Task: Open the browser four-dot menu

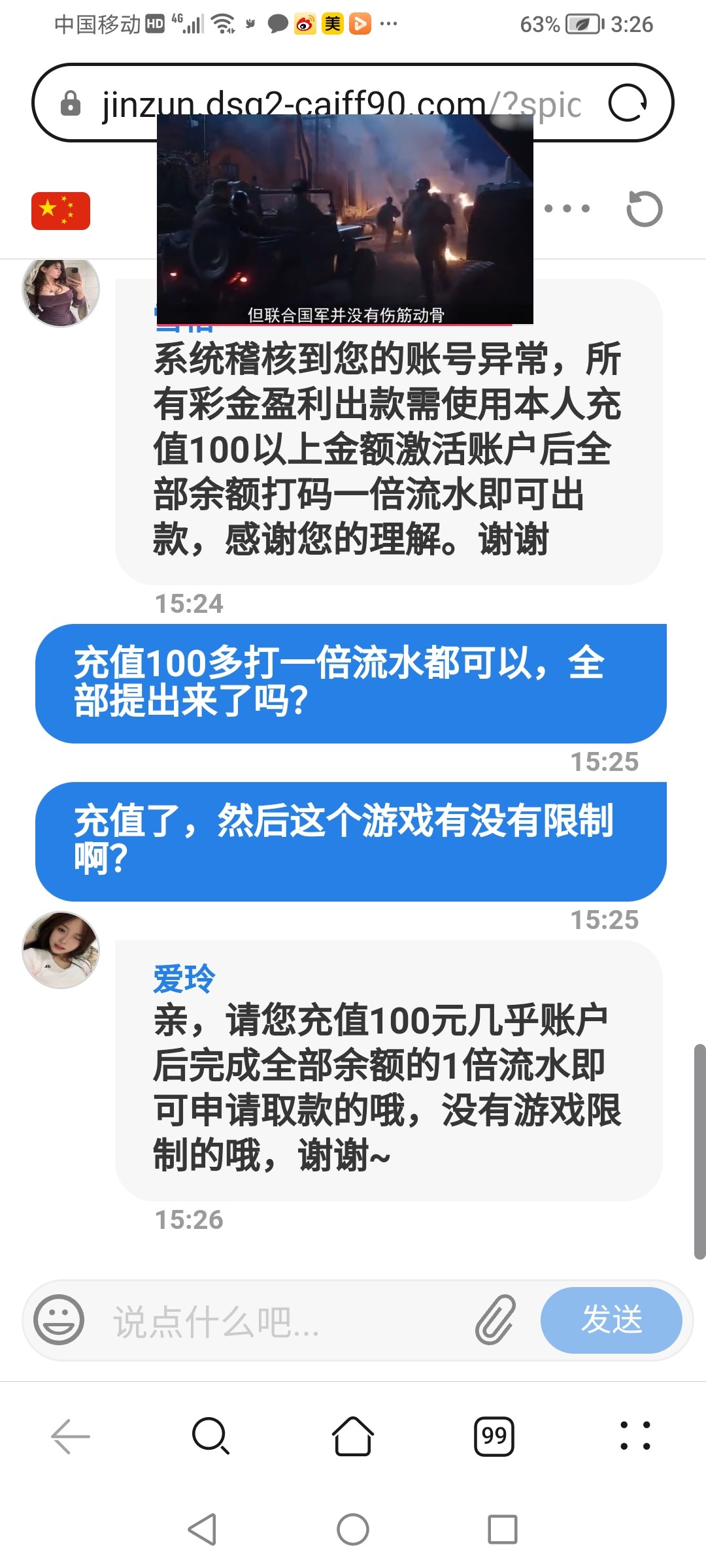Action: pyautogui.click(x=635, y=1436)
